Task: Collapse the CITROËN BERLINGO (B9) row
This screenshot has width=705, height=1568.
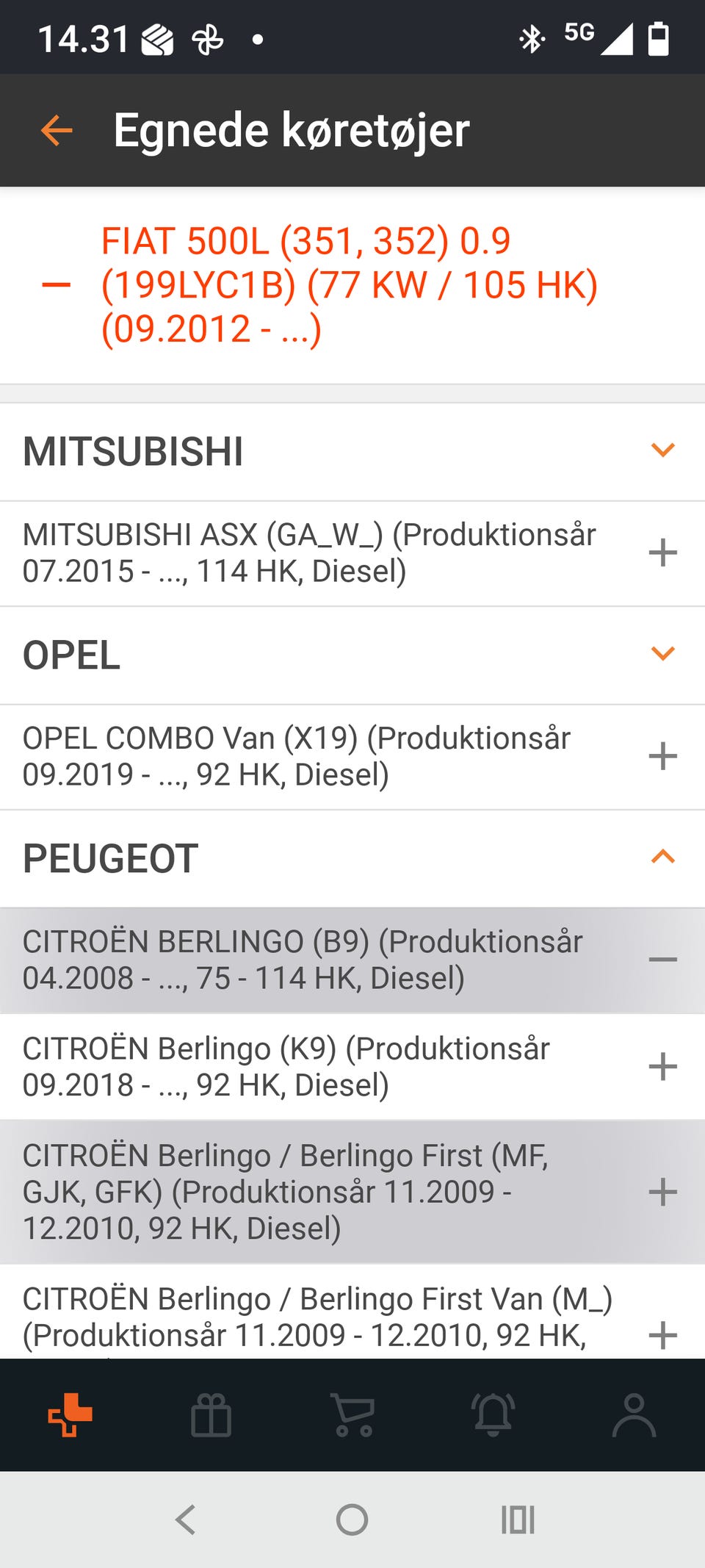Action: 662,960
